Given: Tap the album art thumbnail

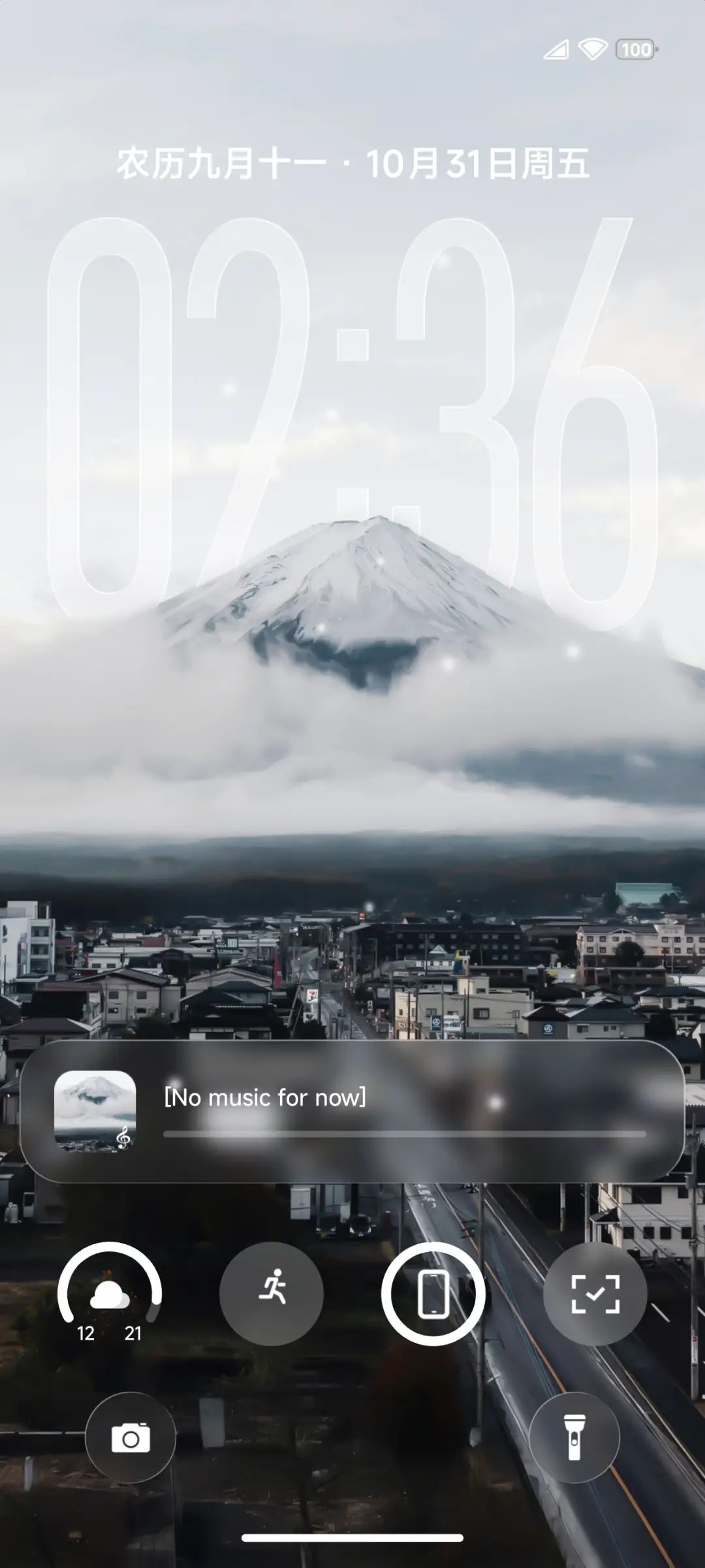Looking at the screenshot, I should [97, 1111].
